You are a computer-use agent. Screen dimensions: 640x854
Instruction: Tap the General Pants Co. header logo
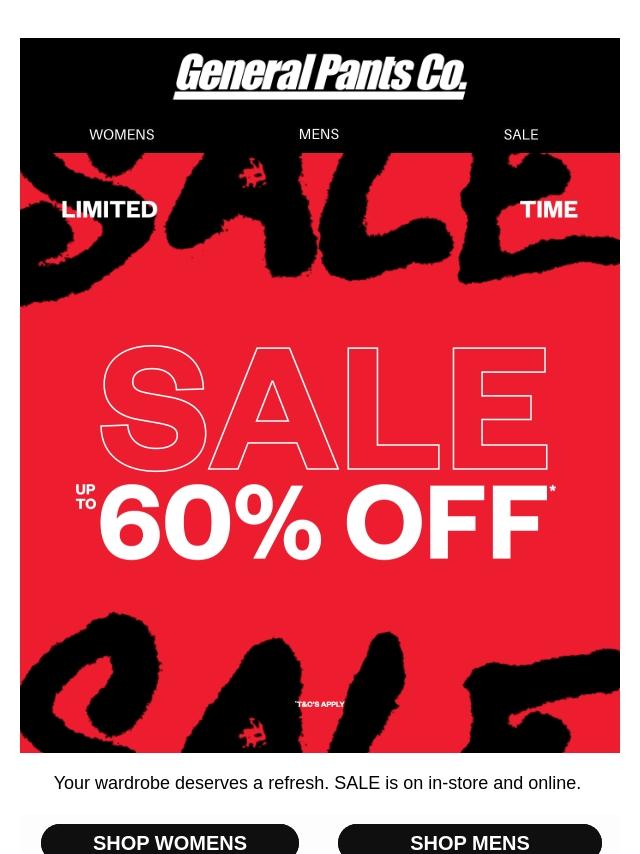320,77
